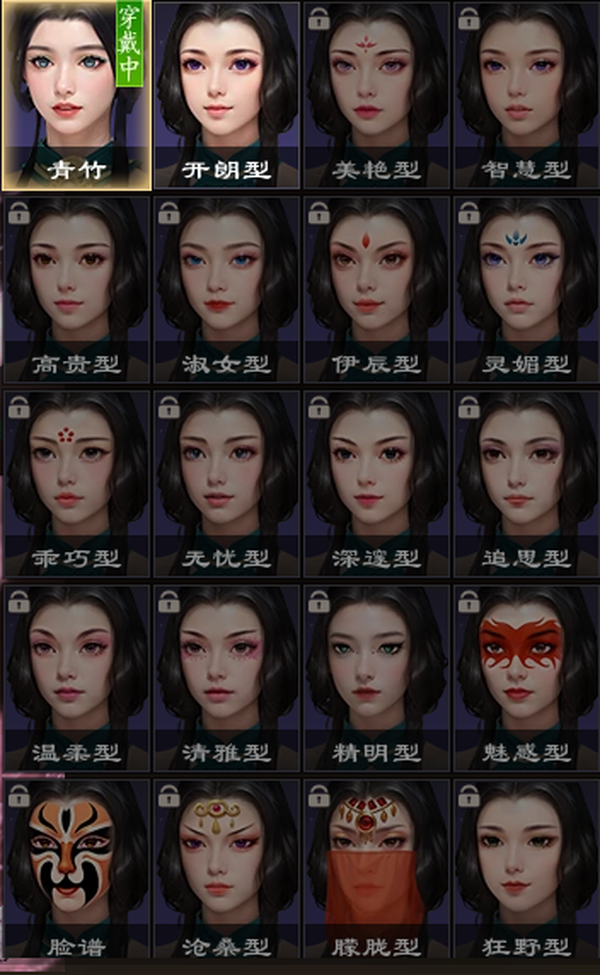Tap the 精明型 green-eyed face
The width and height of the screenshot is (600, 975).
[x=376, y=678]
